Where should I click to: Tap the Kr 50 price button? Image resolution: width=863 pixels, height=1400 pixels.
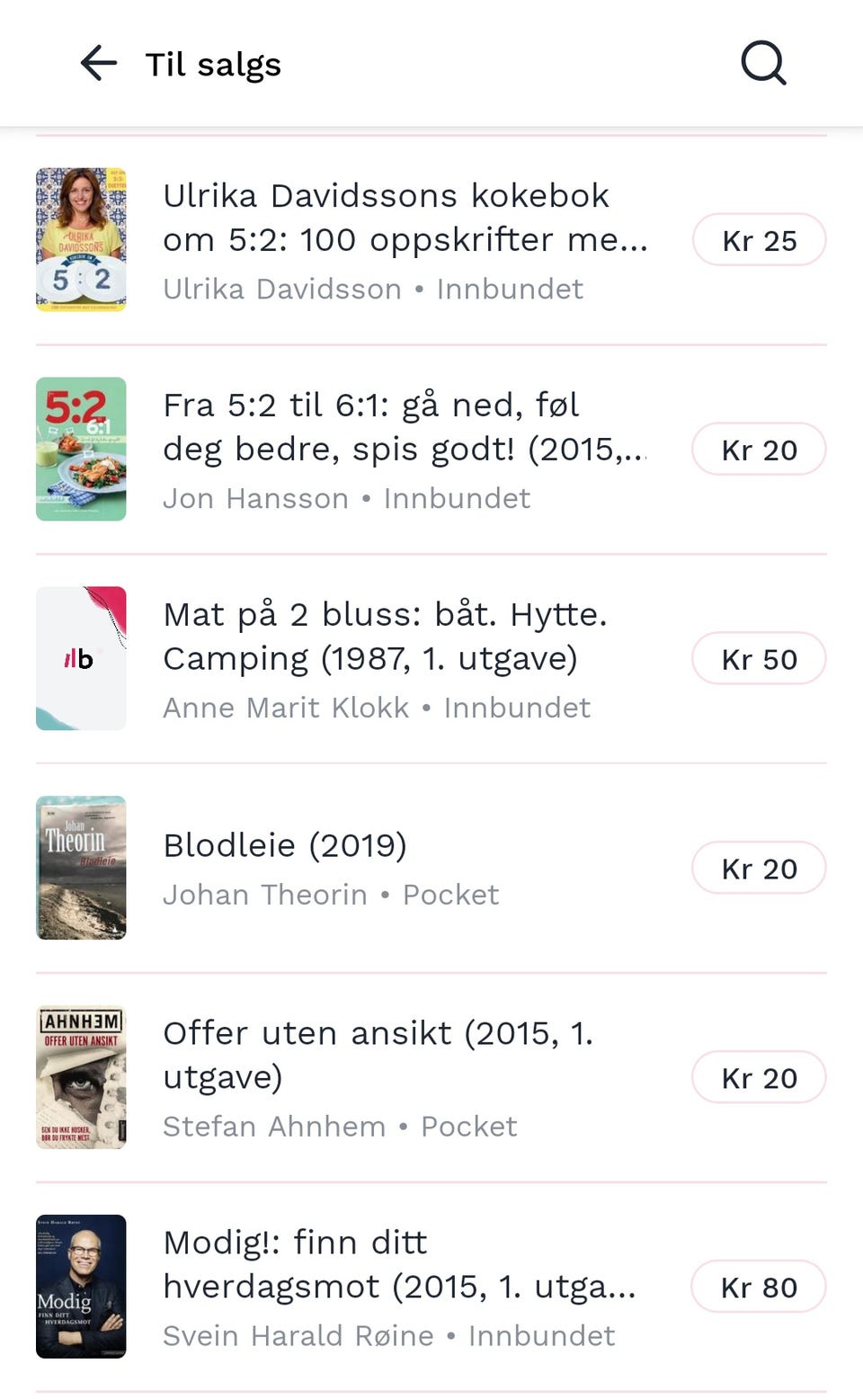coord(759,658)
